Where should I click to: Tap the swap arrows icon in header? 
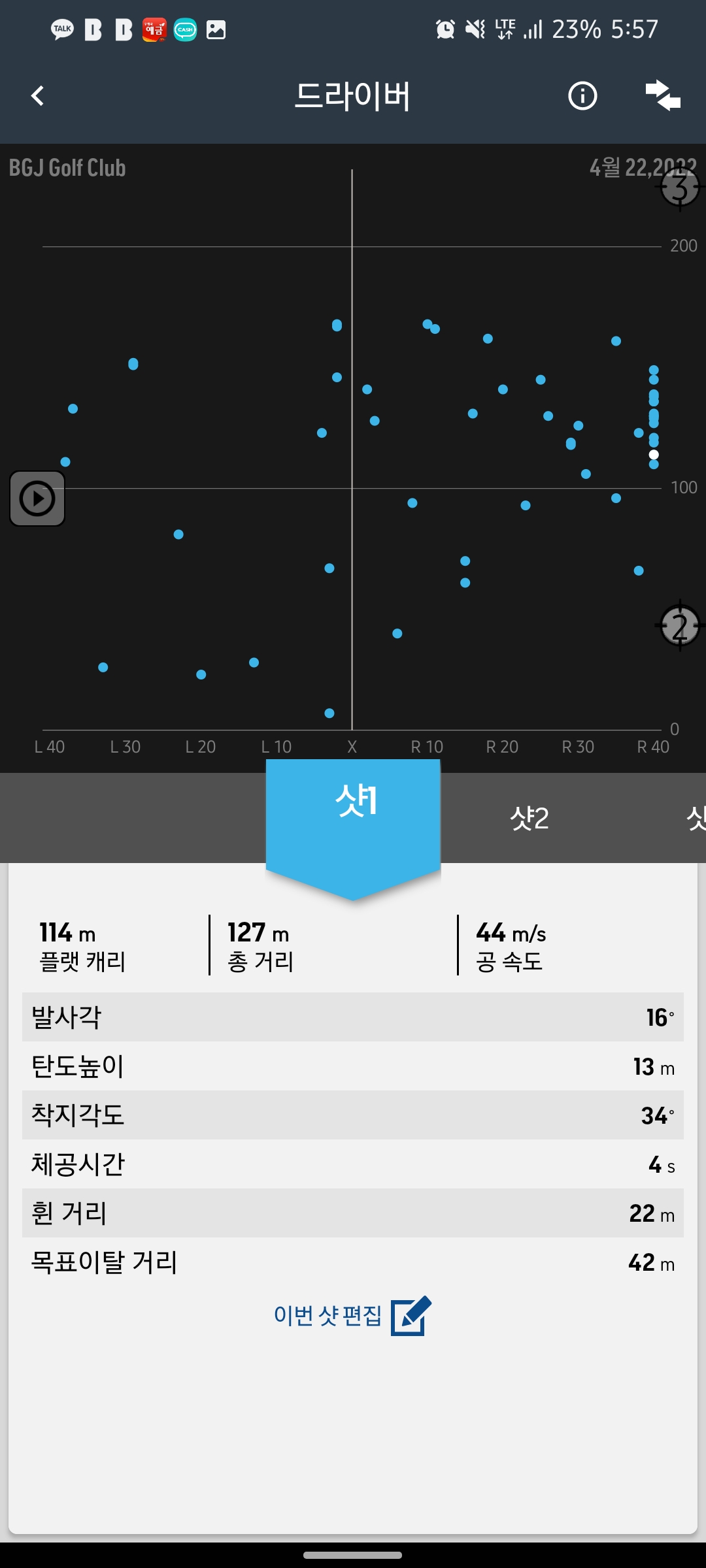(x=663, y=96)
